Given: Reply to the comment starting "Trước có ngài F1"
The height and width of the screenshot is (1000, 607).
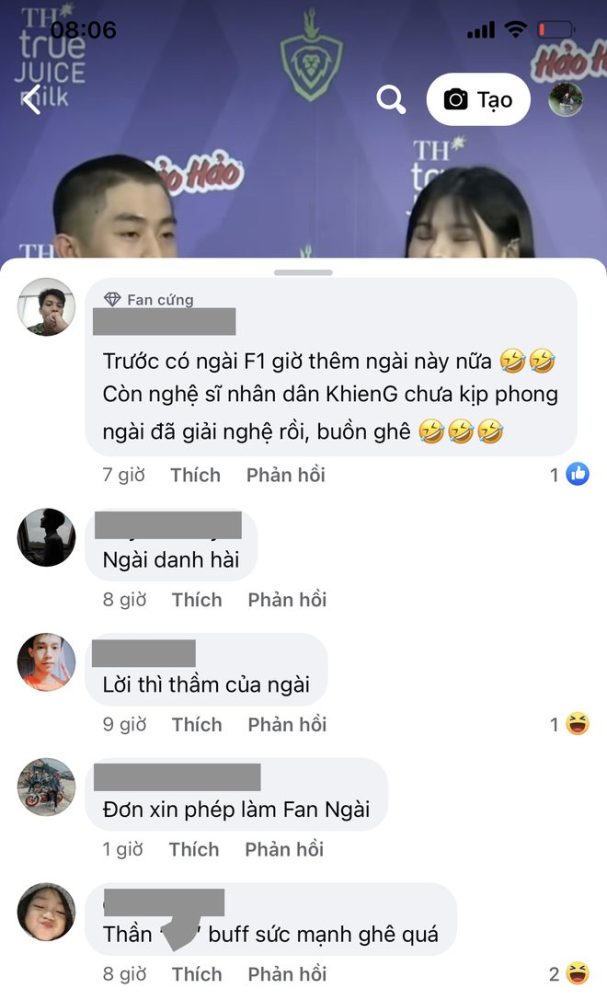Looking at the screenshot, I should pyautogui.click(x=286, y=475).
